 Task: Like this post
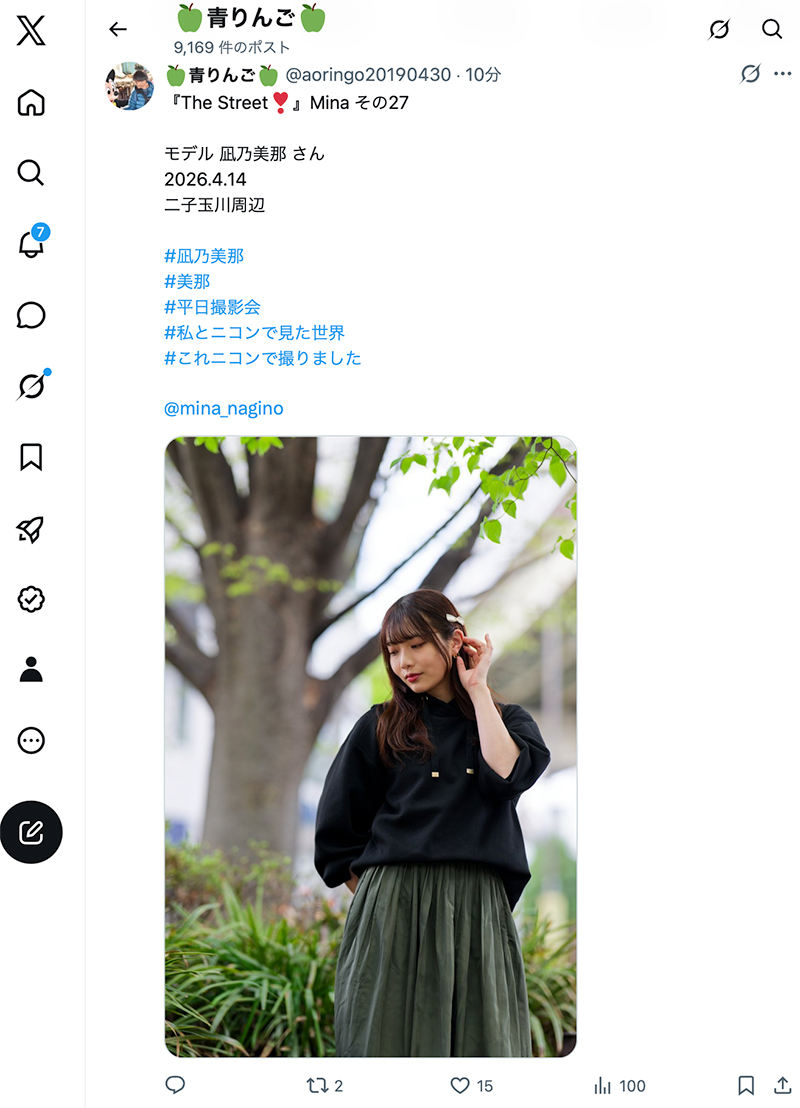tap(471, 1085)
